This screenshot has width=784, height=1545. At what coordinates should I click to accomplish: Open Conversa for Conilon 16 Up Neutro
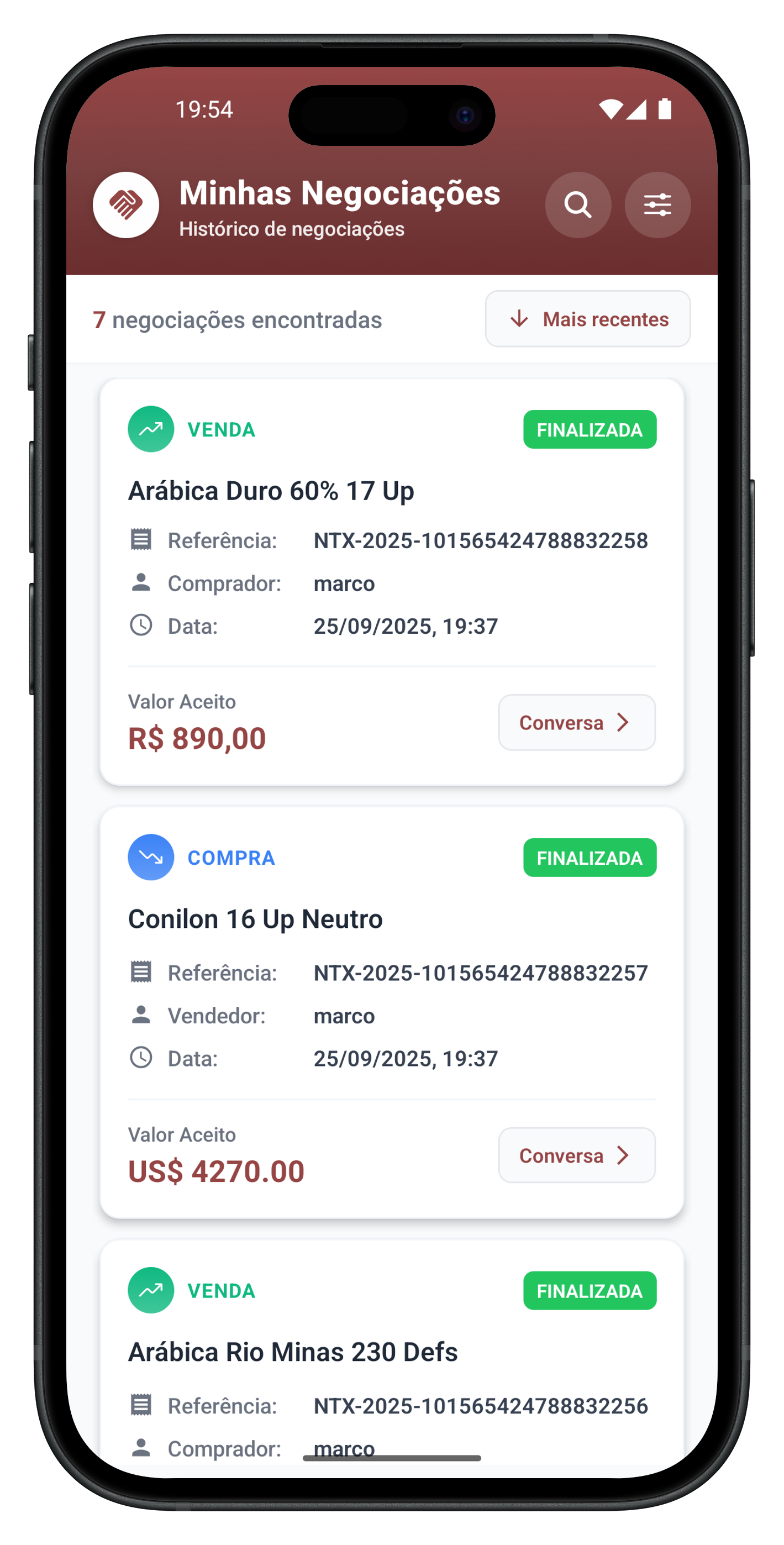point(576,1155)
